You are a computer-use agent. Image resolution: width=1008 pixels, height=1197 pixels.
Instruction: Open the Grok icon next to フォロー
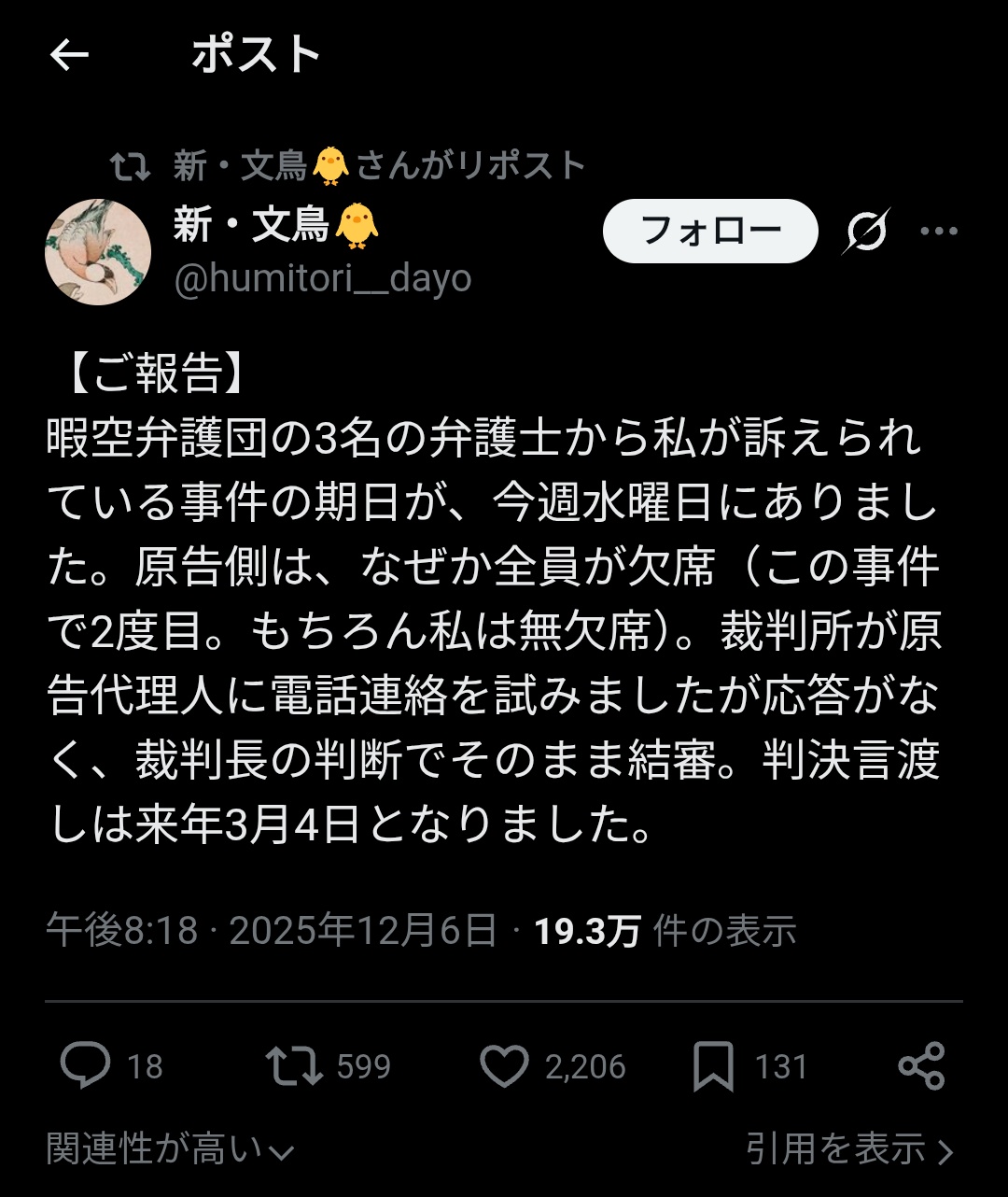(x=865, y=231)
